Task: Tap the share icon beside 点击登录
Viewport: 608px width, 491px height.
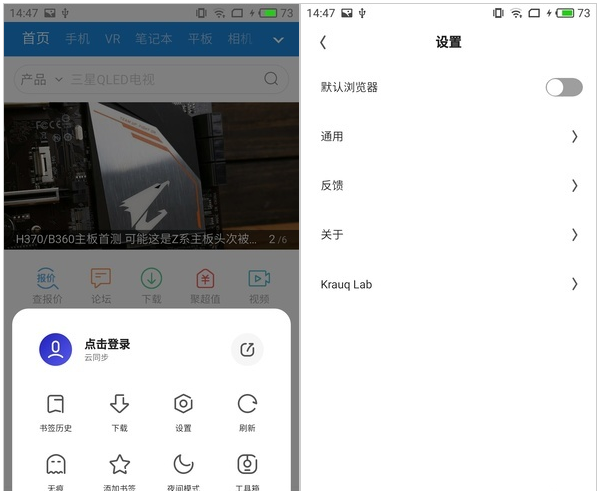Action: point(247,350)
